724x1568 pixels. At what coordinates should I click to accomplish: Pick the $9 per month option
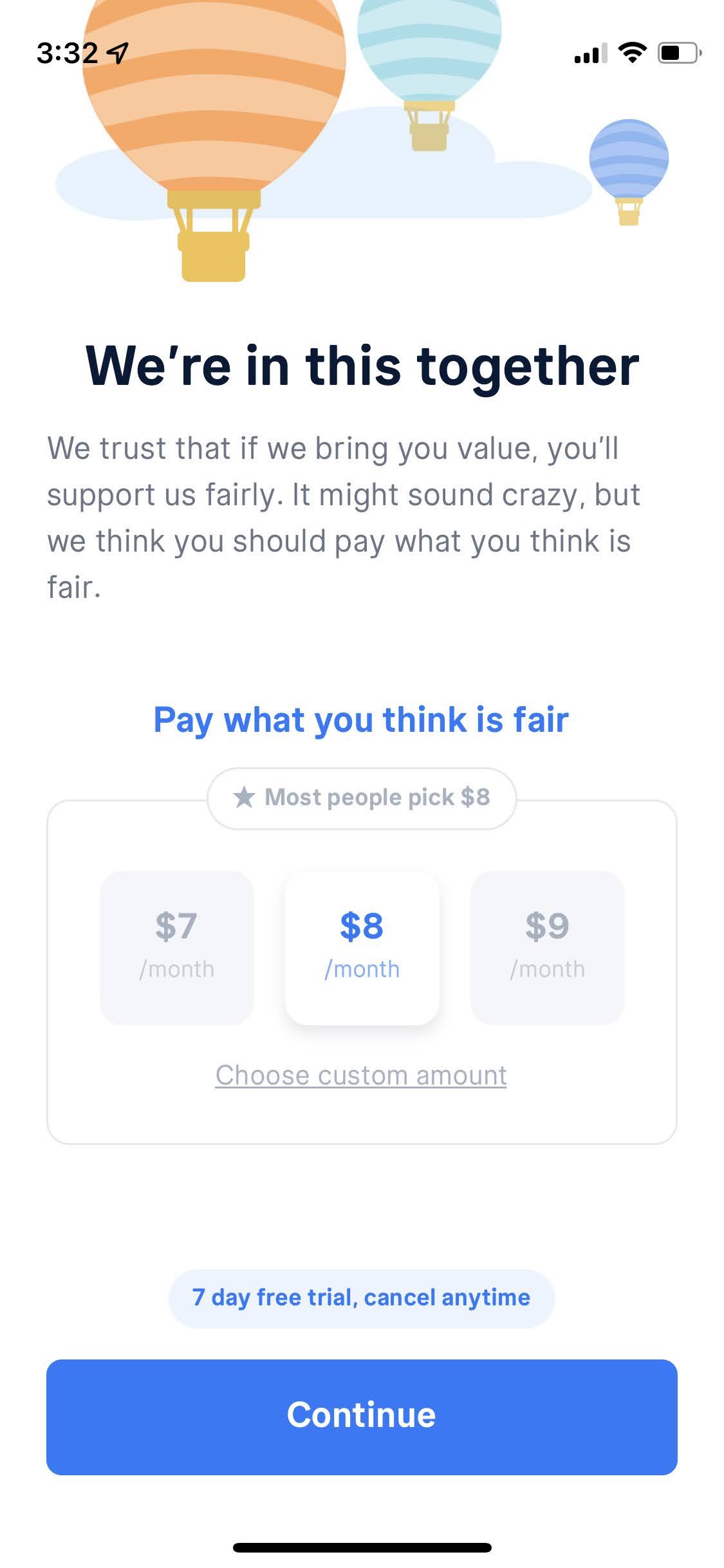pyautogui.click(x=547, y=947)
